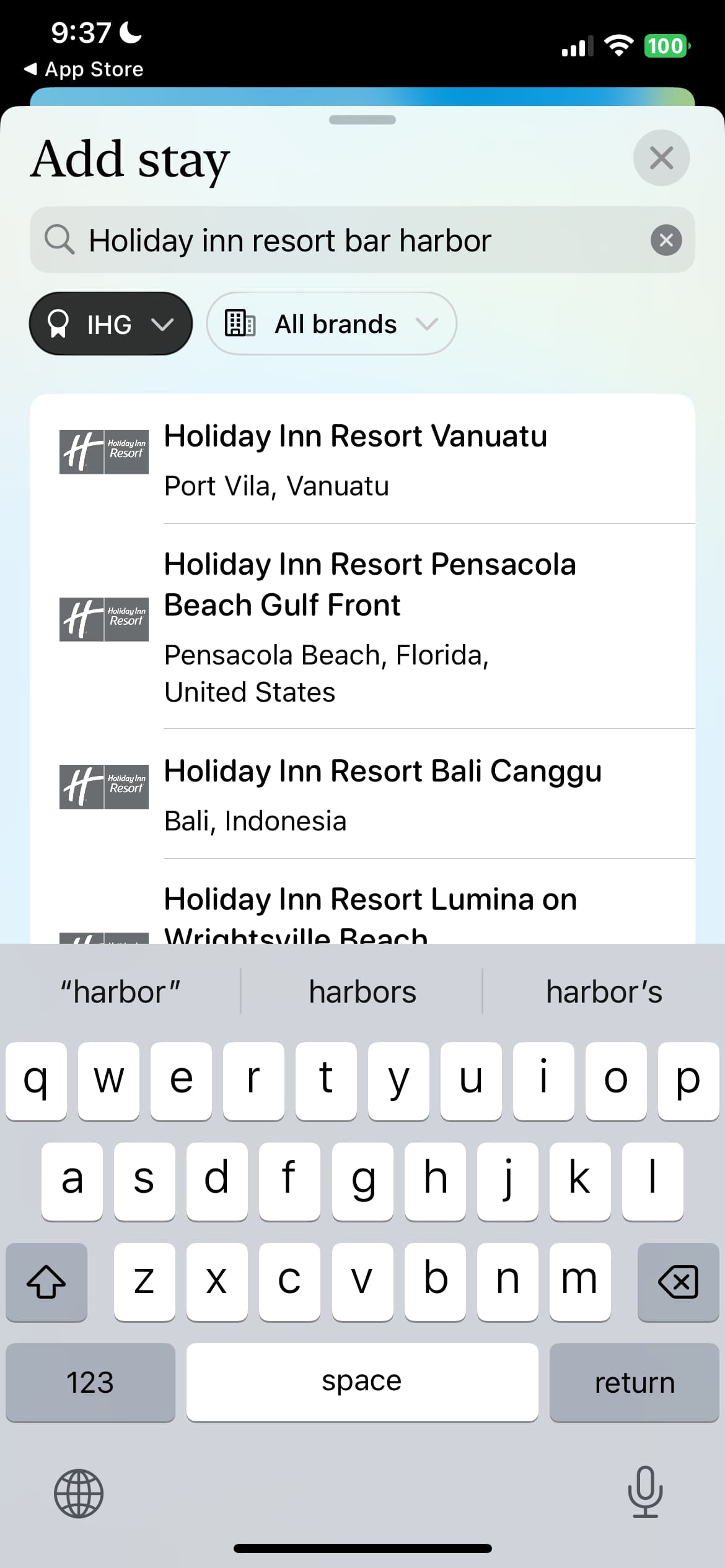
Task: Hit the return key on keyboard
Action: click(634, 1382)
